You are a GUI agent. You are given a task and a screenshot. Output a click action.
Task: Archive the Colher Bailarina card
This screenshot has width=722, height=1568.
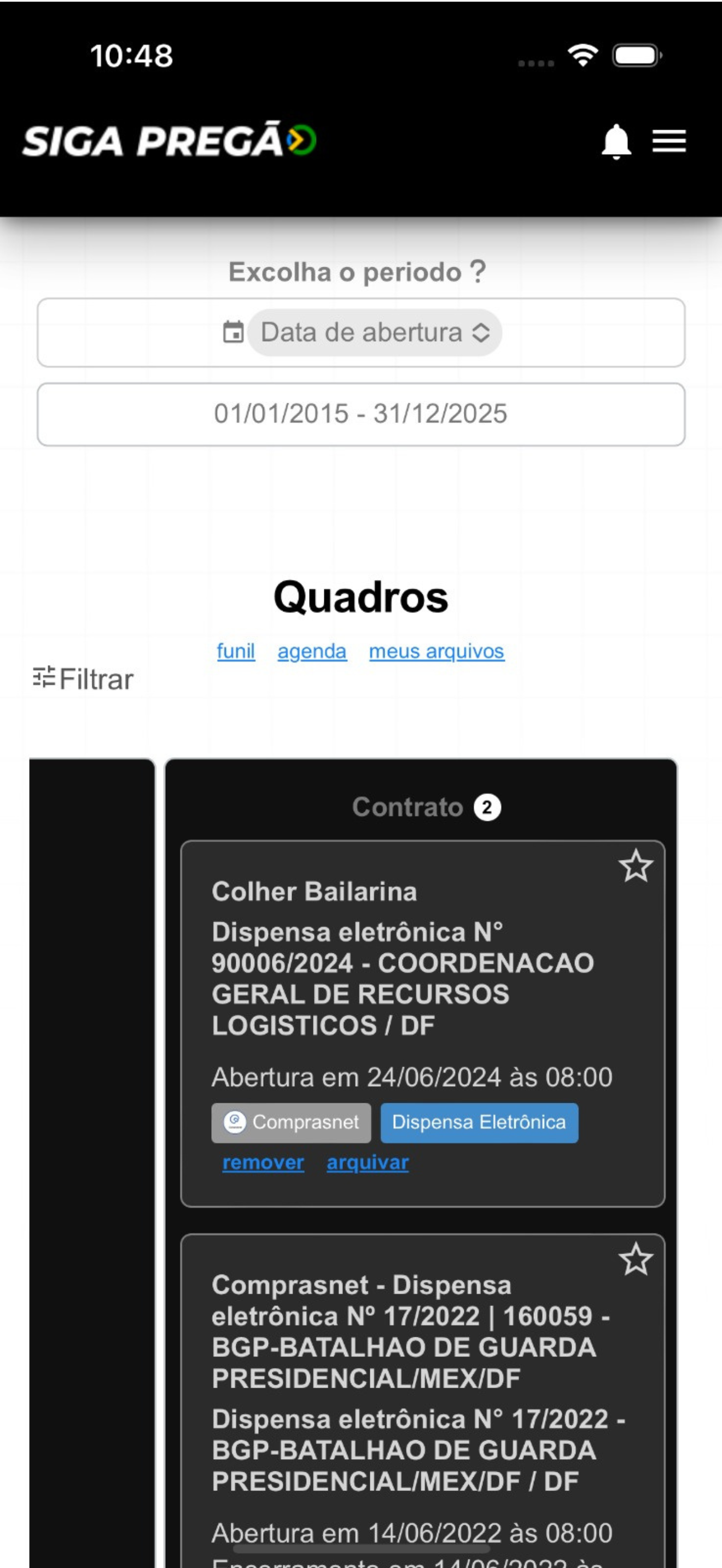coord(368,1163)
